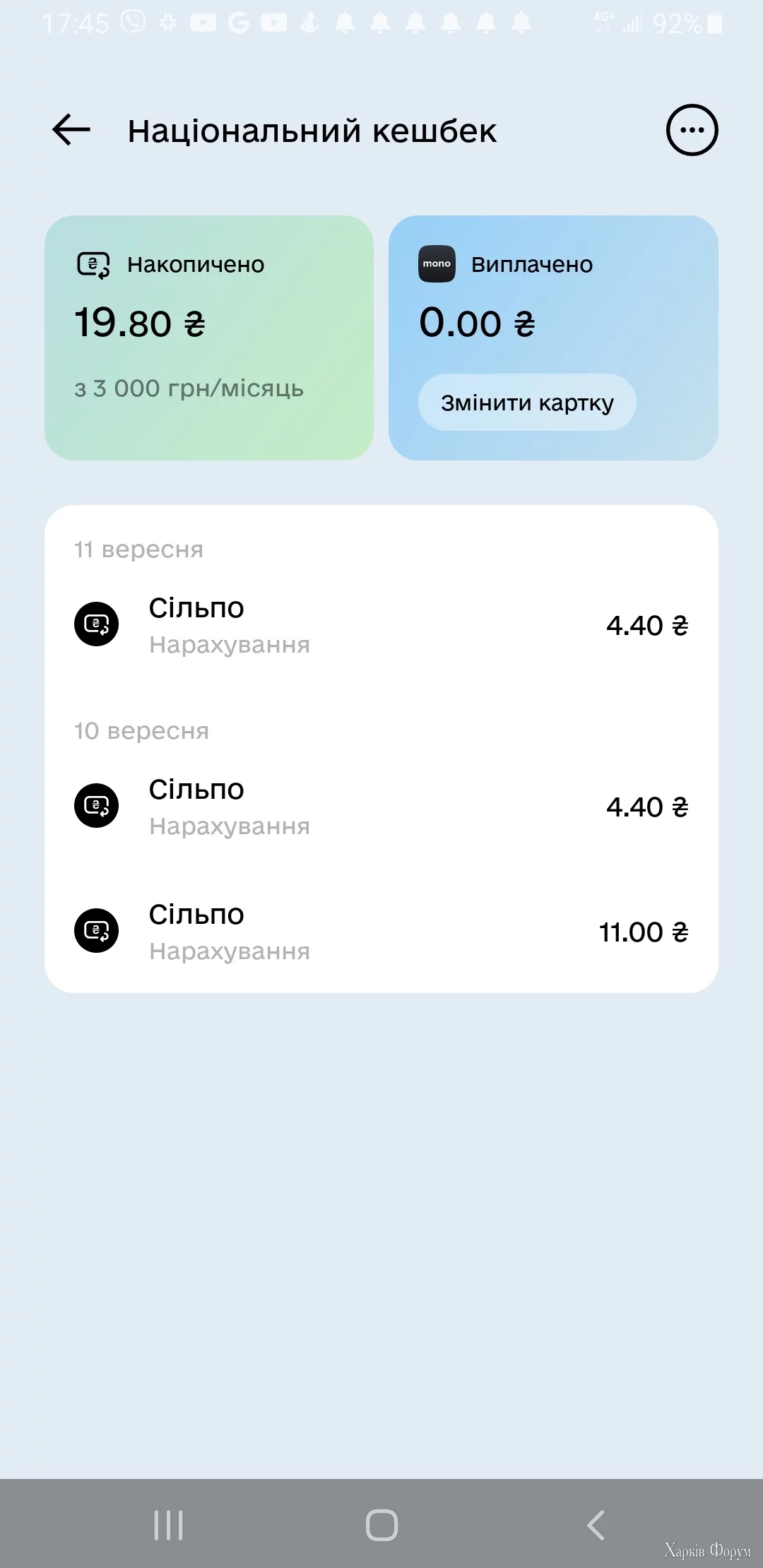Open recent apps in the navigation bar
Screen dimensions: 763x1568
tap(169, 1525)
